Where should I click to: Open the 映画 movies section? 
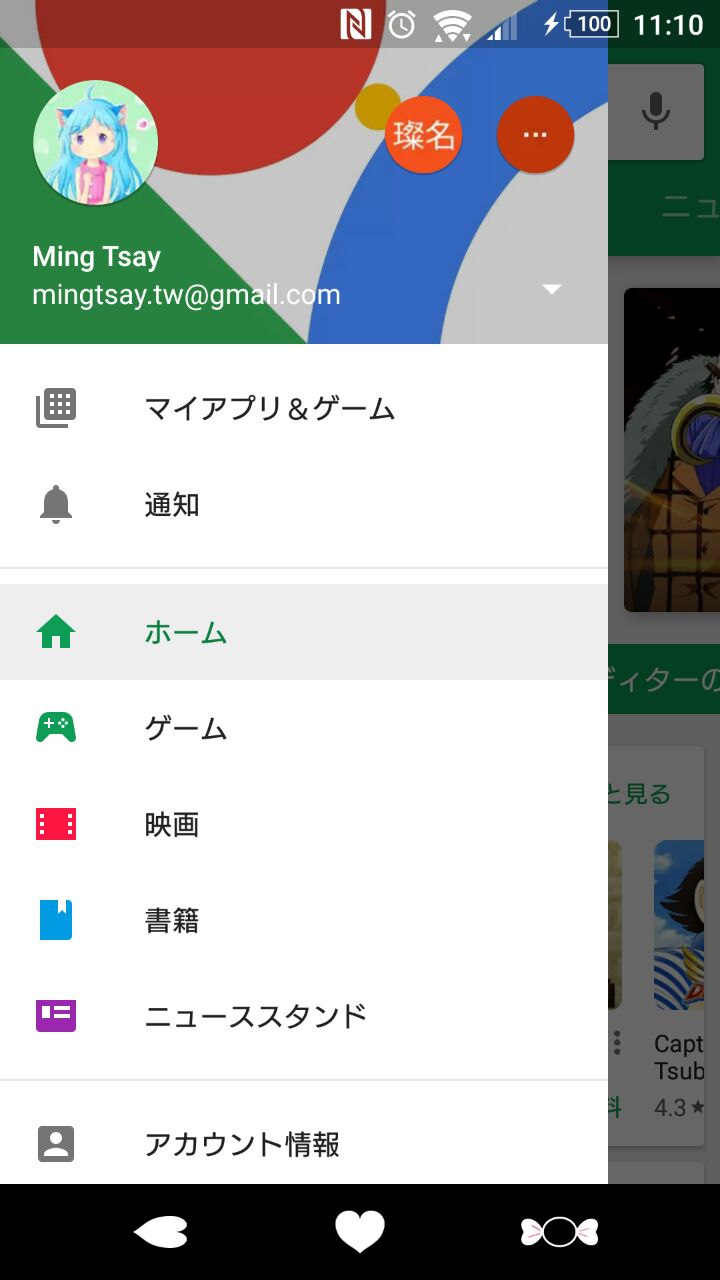[x=172, y=825]
